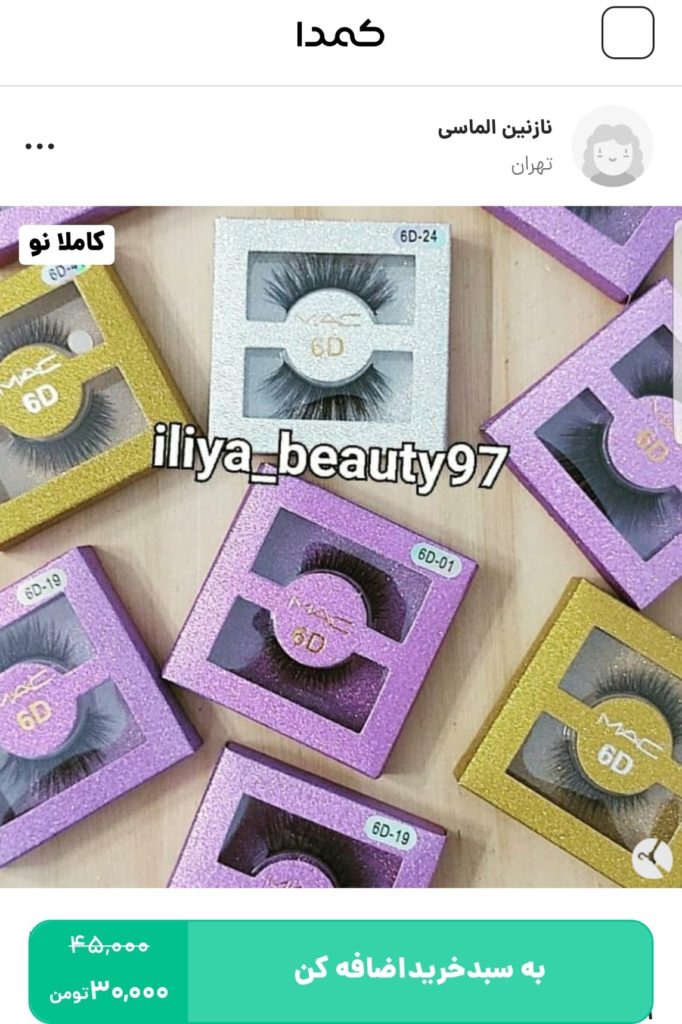Add item with به سبد خرید اضافه کن
682x1024 pixels.
click(420, 970)
